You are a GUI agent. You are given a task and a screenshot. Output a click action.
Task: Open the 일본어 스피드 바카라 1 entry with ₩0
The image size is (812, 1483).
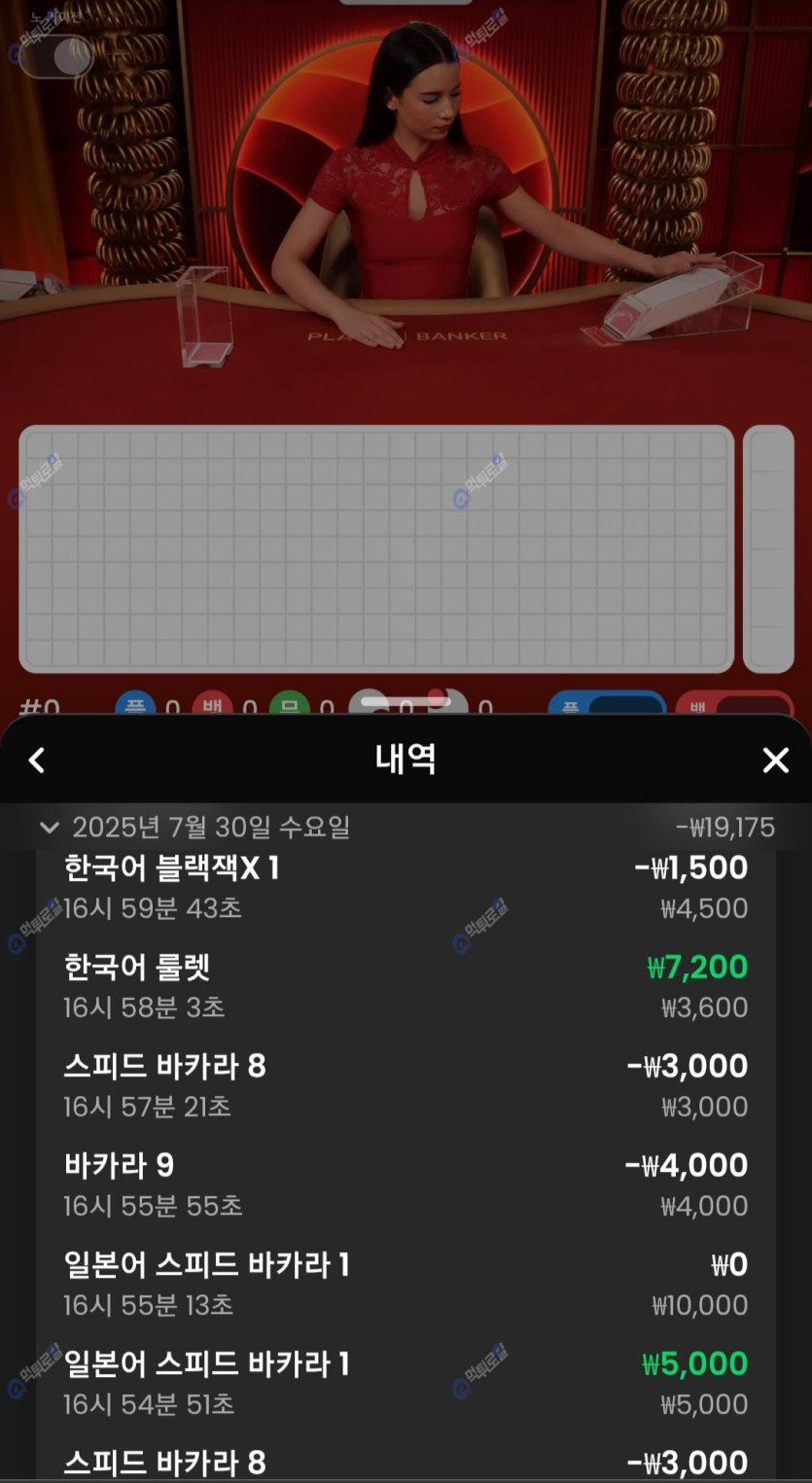pos(406,1284)
